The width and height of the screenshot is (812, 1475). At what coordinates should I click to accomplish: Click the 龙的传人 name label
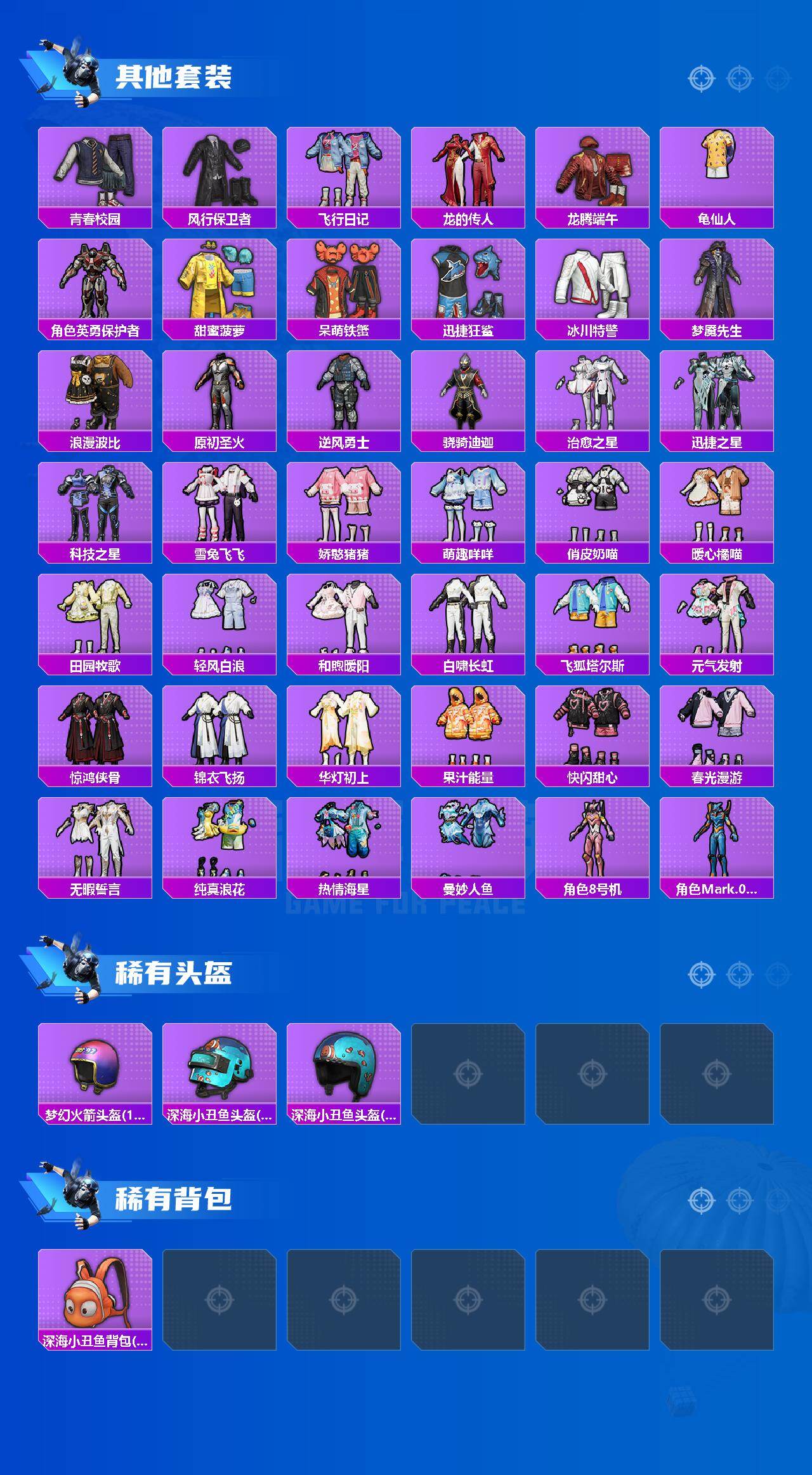[x=468, y=217]
